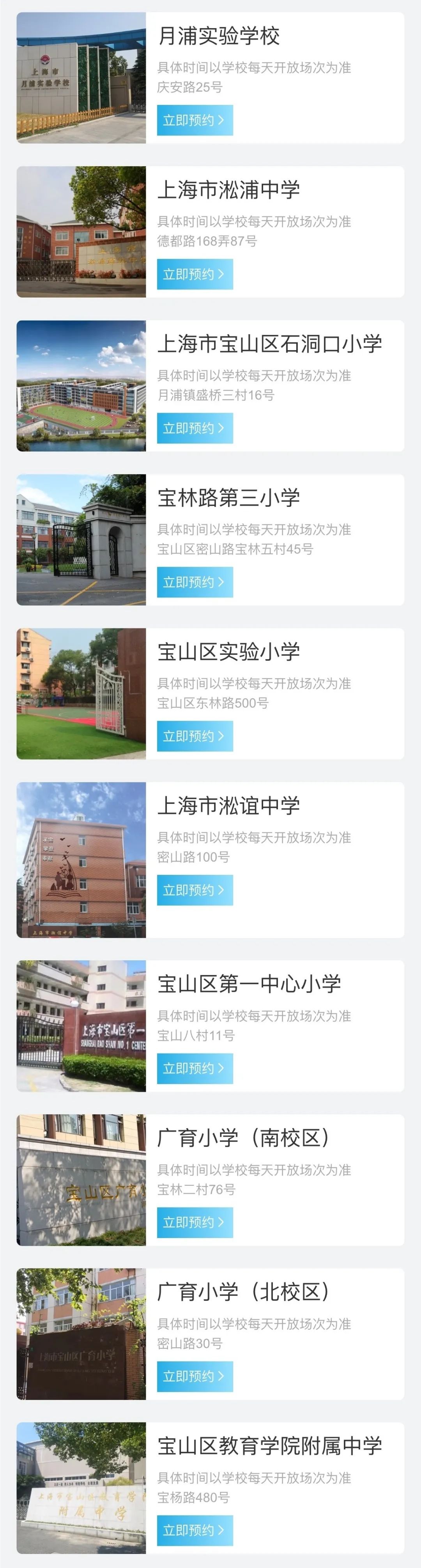Tap 立即预约 for 月浦实验学校
Image resolution: width=421 pixels, height=1568 pixels.
tap(195, 121)
